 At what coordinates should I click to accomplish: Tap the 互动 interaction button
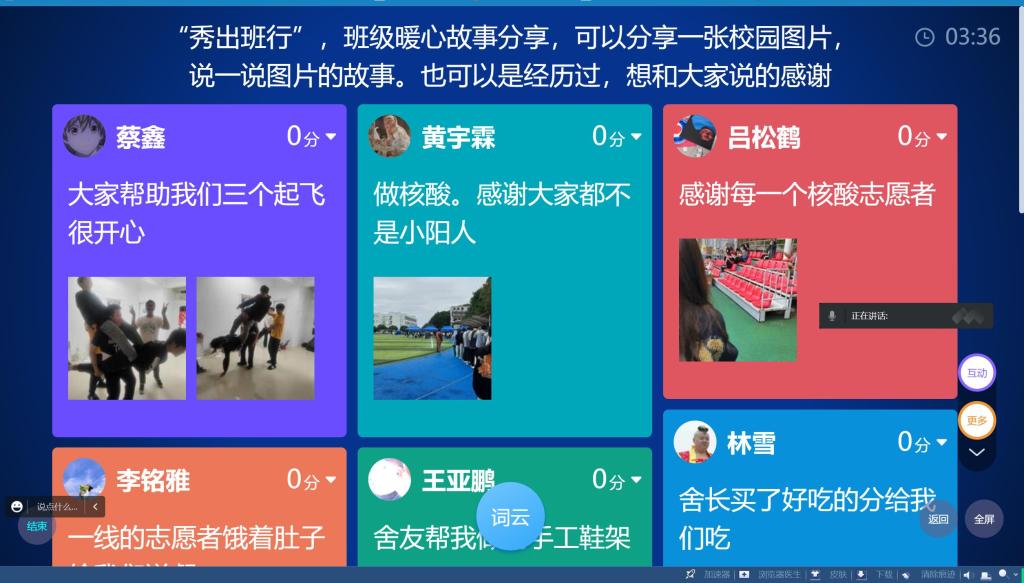(977, 373)
